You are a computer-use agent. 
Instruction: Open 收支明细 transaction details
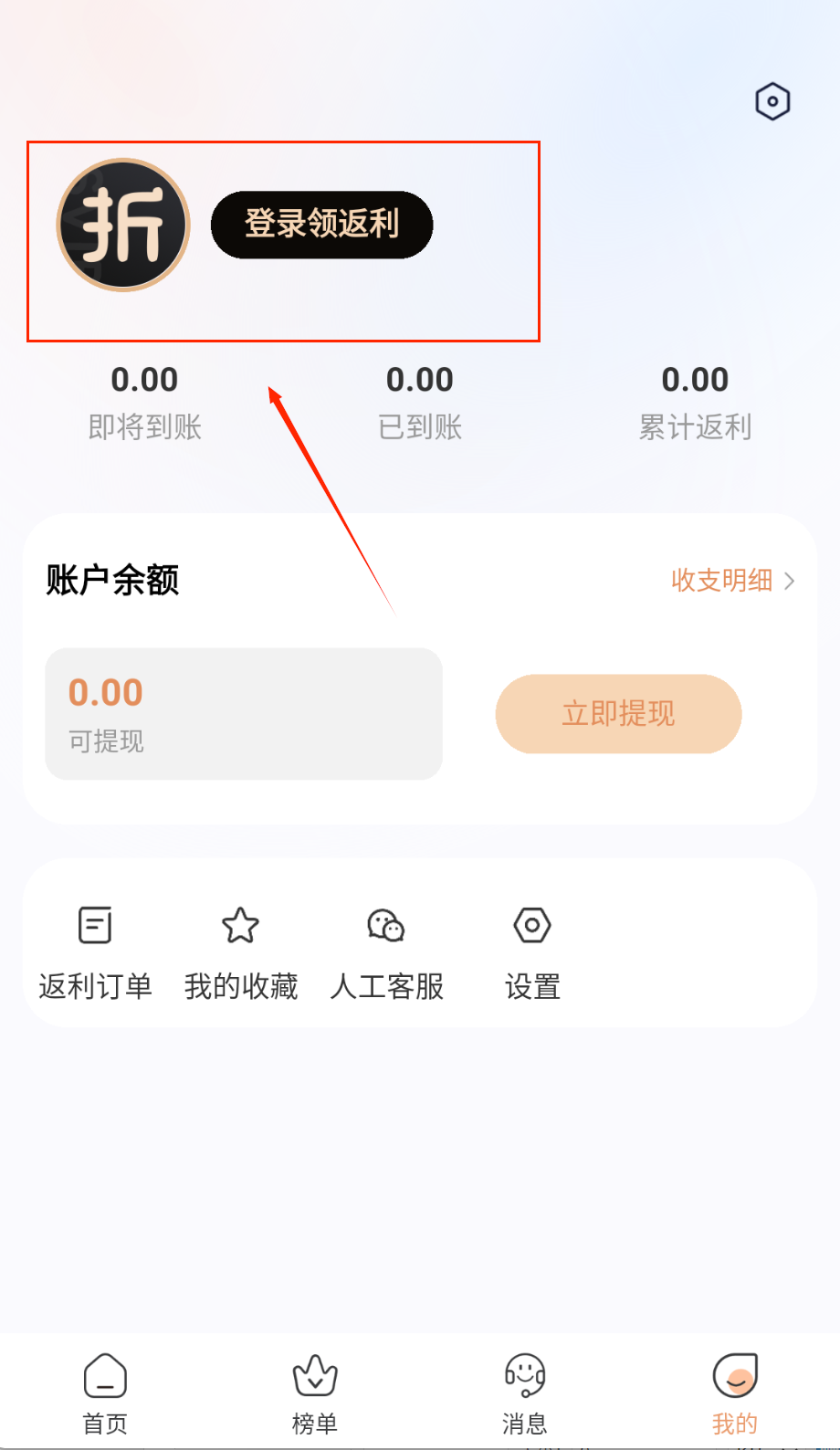(732, 581)
